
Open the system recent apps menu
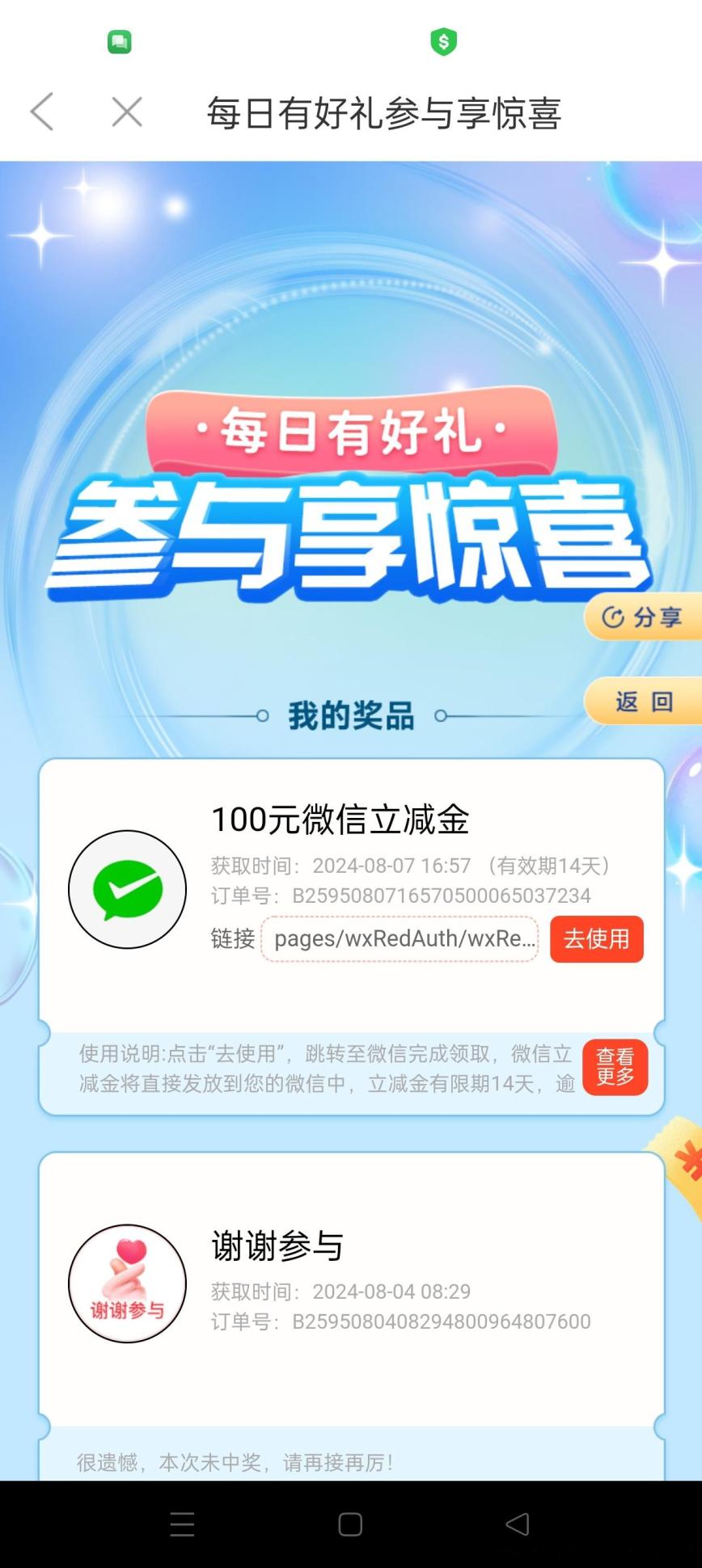click(x=183, y=1524)
